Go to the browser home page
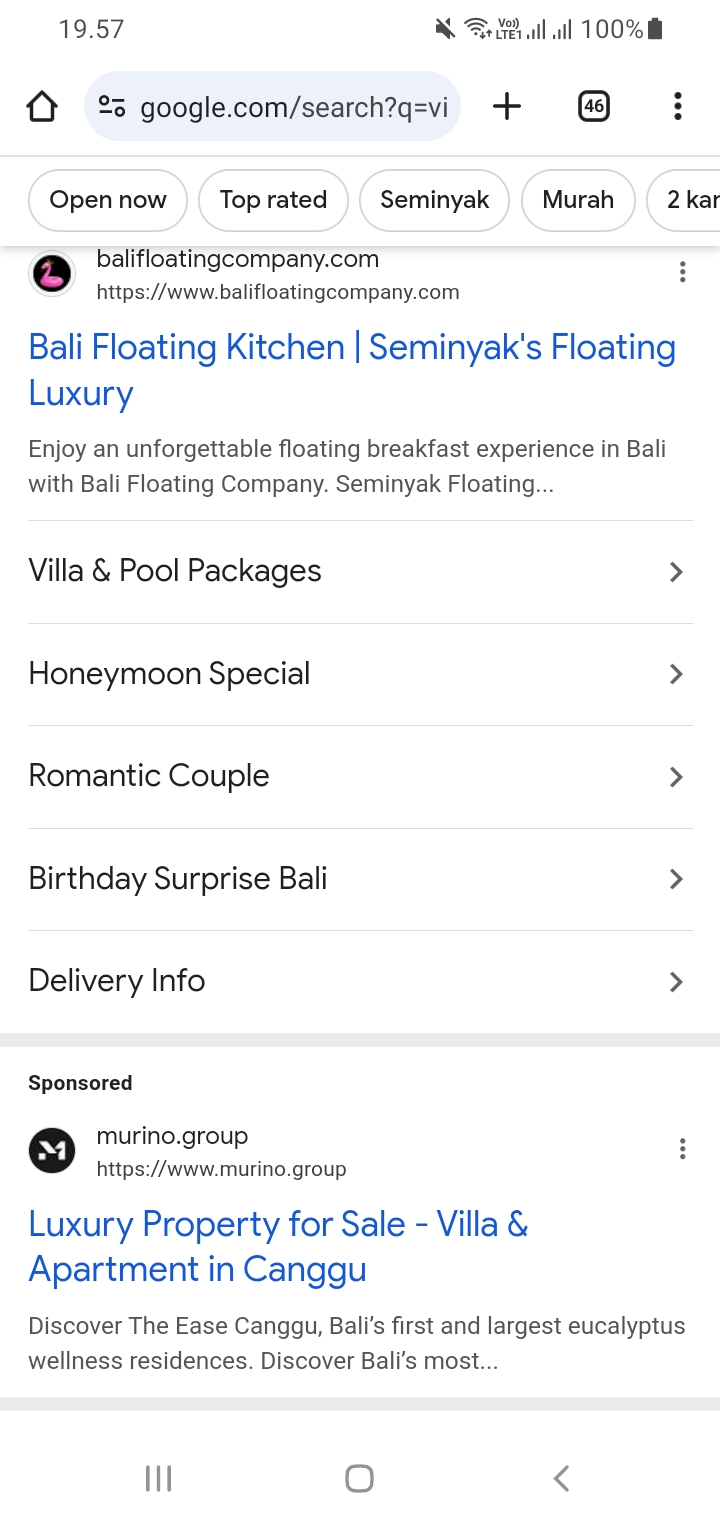The width and height of the screenshot is (720, 1520). pyautogui.click(x=42, y=106)
